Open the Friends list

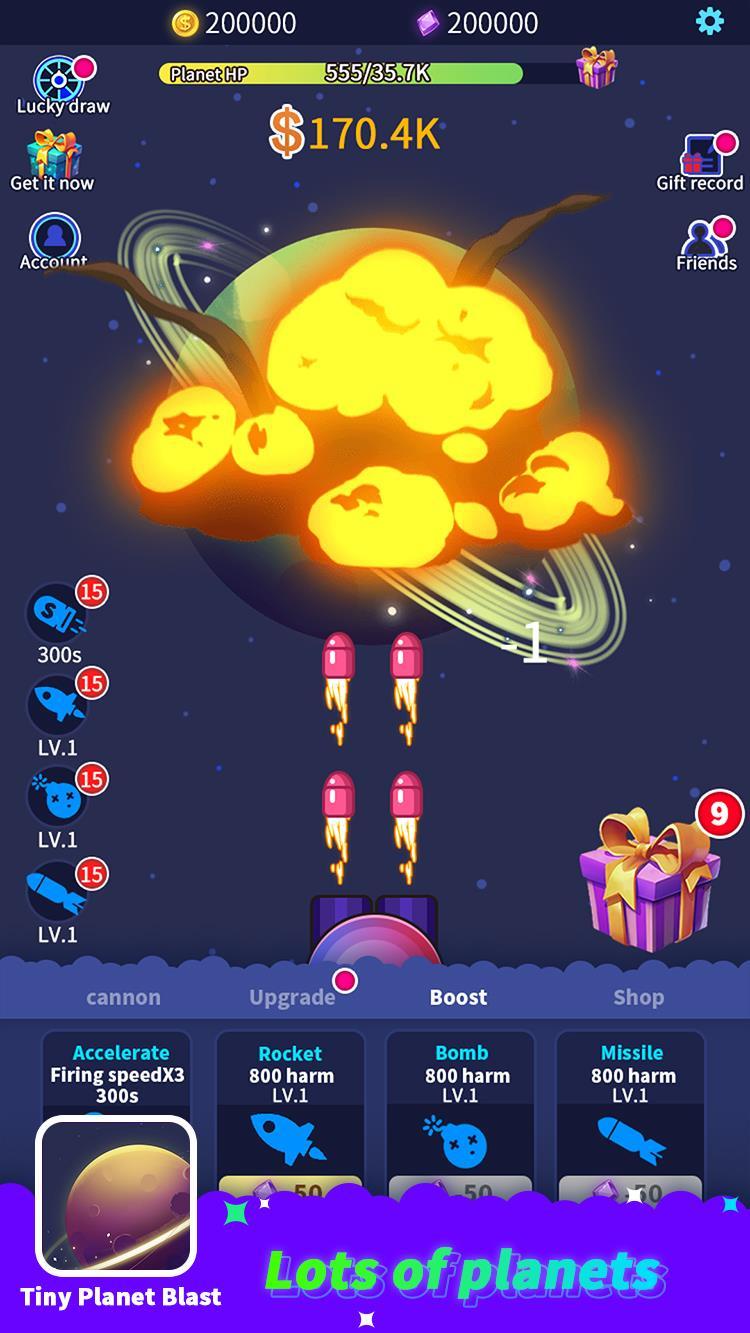(x=706, y=242)
